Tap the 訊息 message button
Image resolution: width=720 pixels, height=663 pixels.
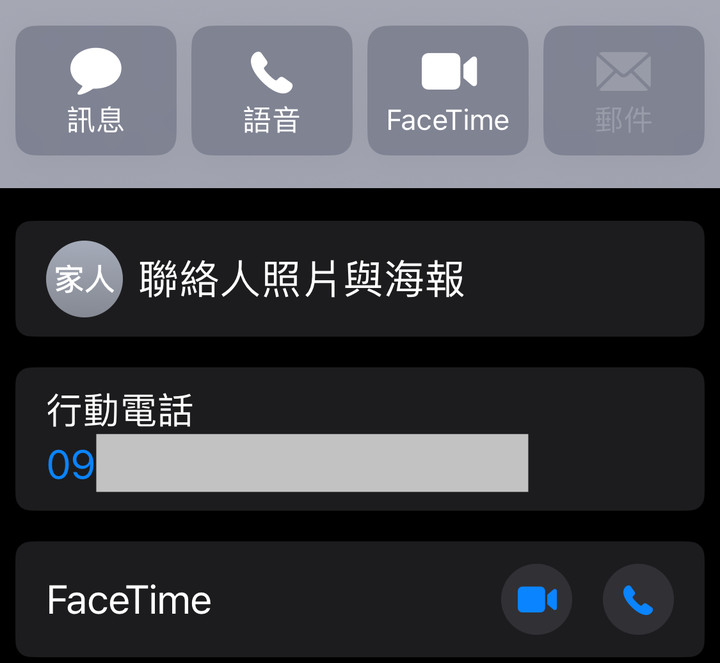click(96, 91)
